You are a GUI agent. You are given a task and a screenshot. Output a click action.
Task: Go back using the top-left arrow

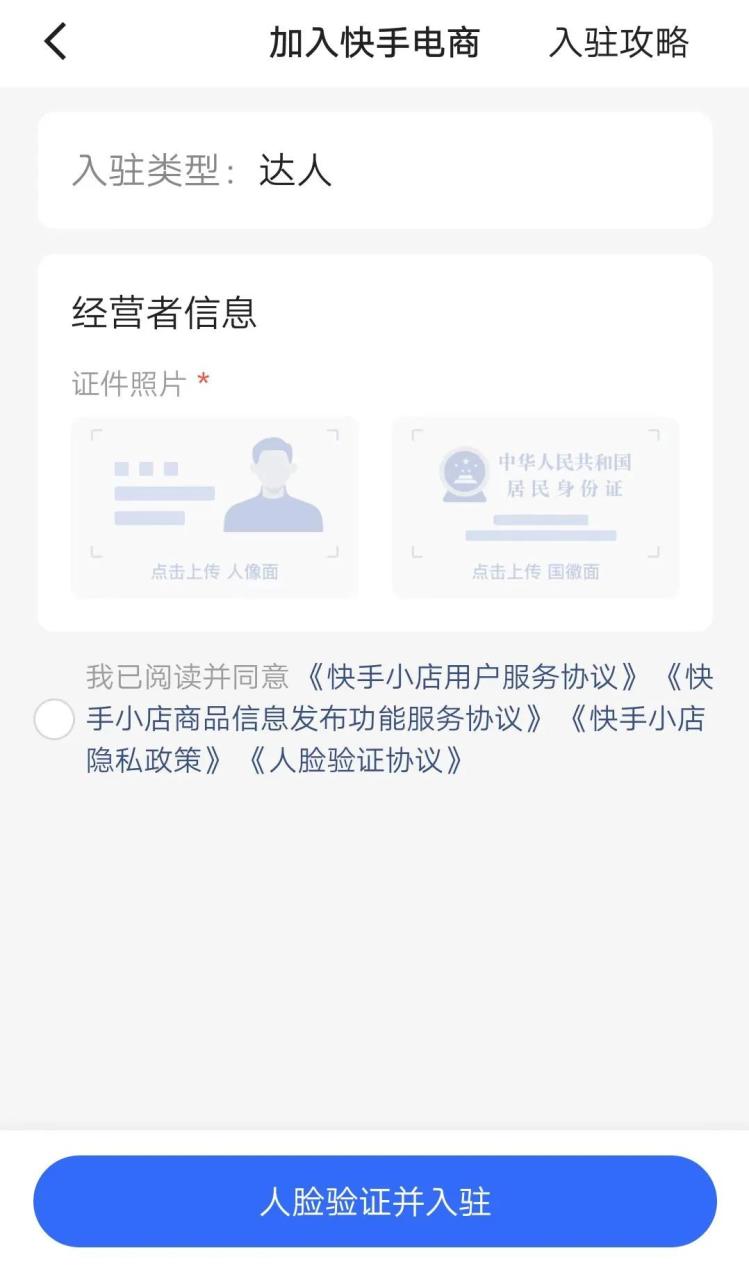[x=56, y=43]
